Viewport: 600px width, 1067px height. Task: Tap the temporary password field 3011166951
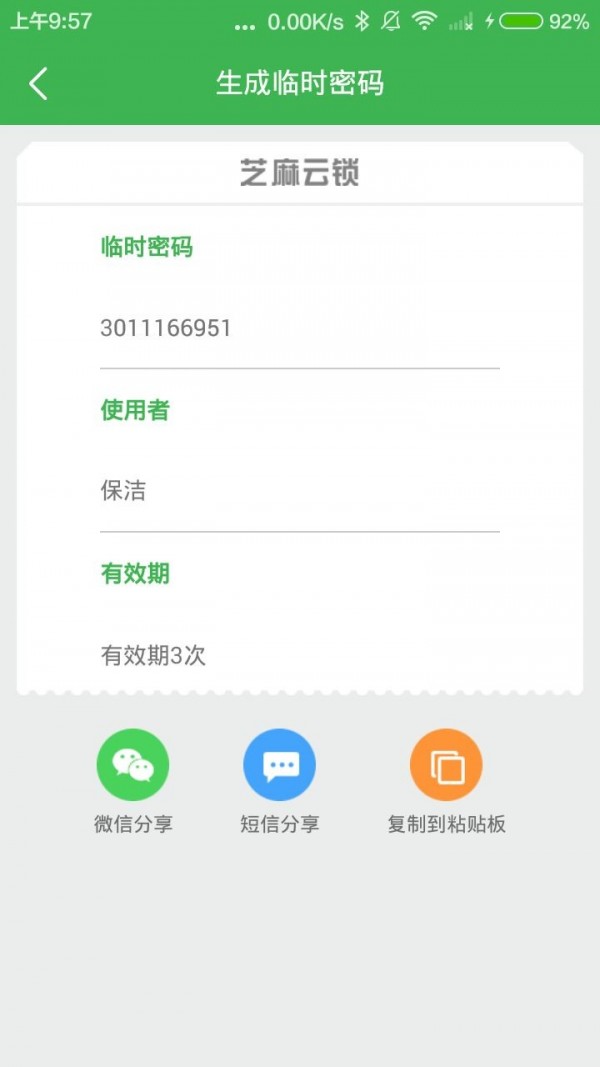click(x=299, y=329)
